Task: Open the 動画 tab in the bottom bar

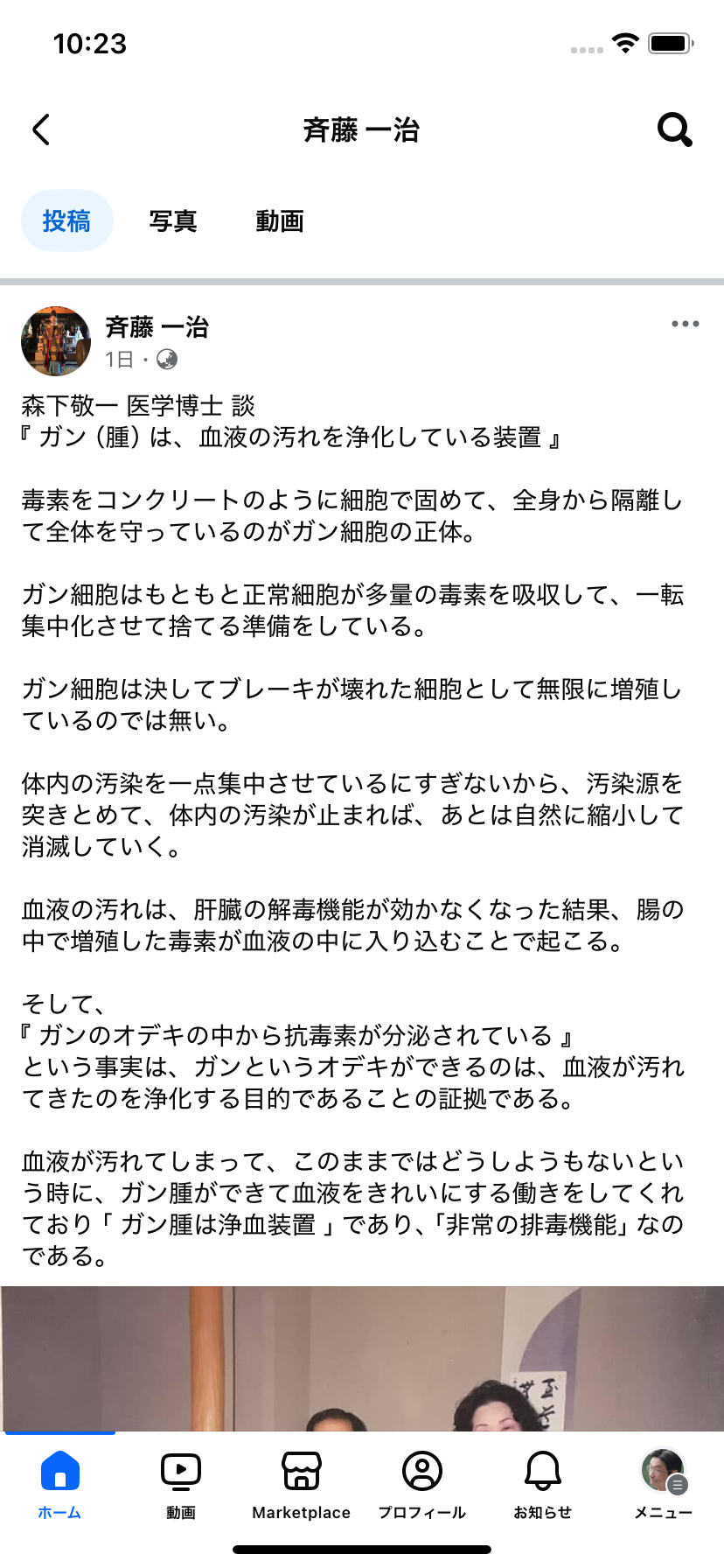Action: click(181, 1482)
